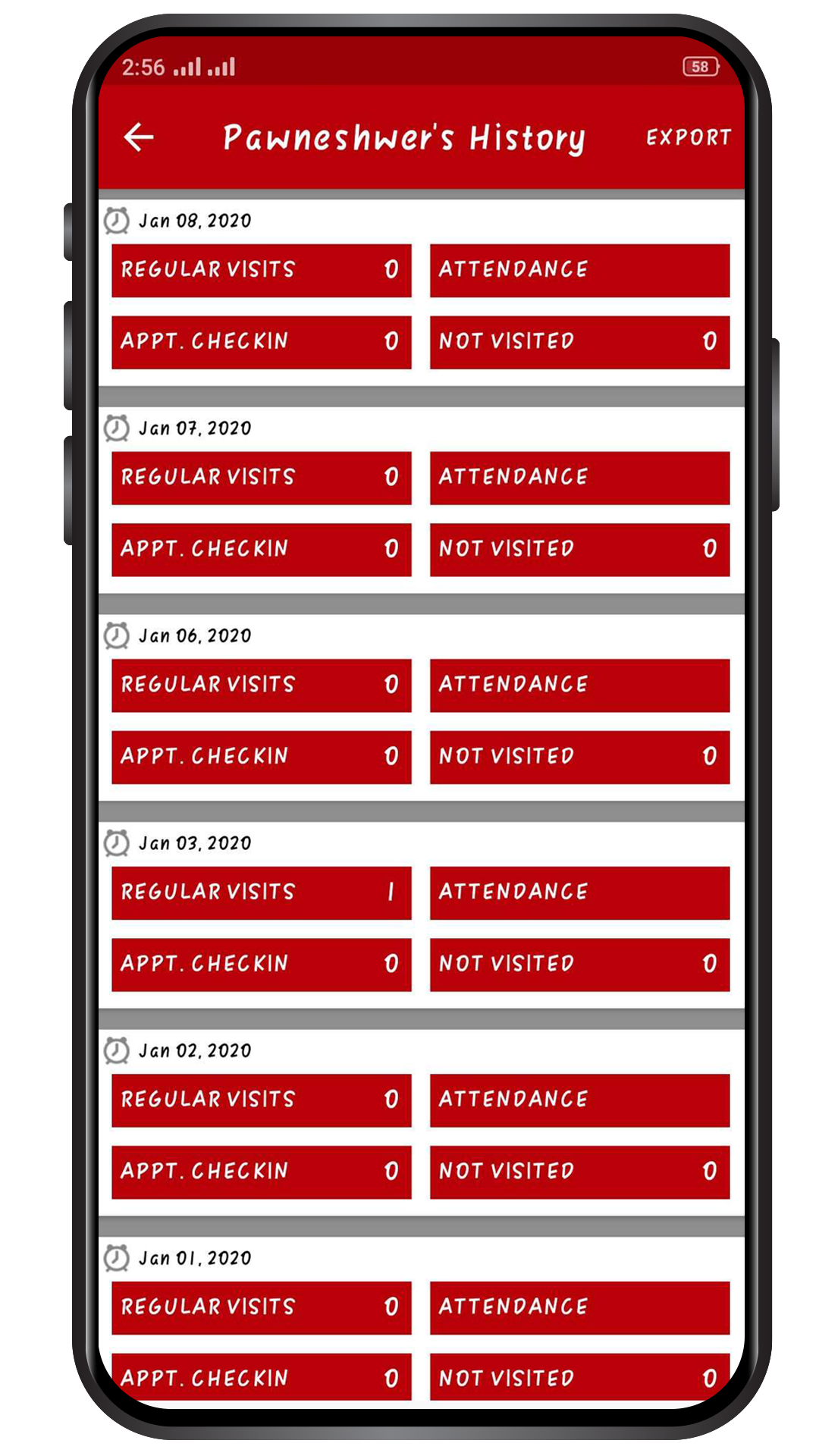The width and height of the screenshot is (819, 1456).
Task: Open Appt. Checkin for Jan 06, 2020
Action: (x=261, y=757)
